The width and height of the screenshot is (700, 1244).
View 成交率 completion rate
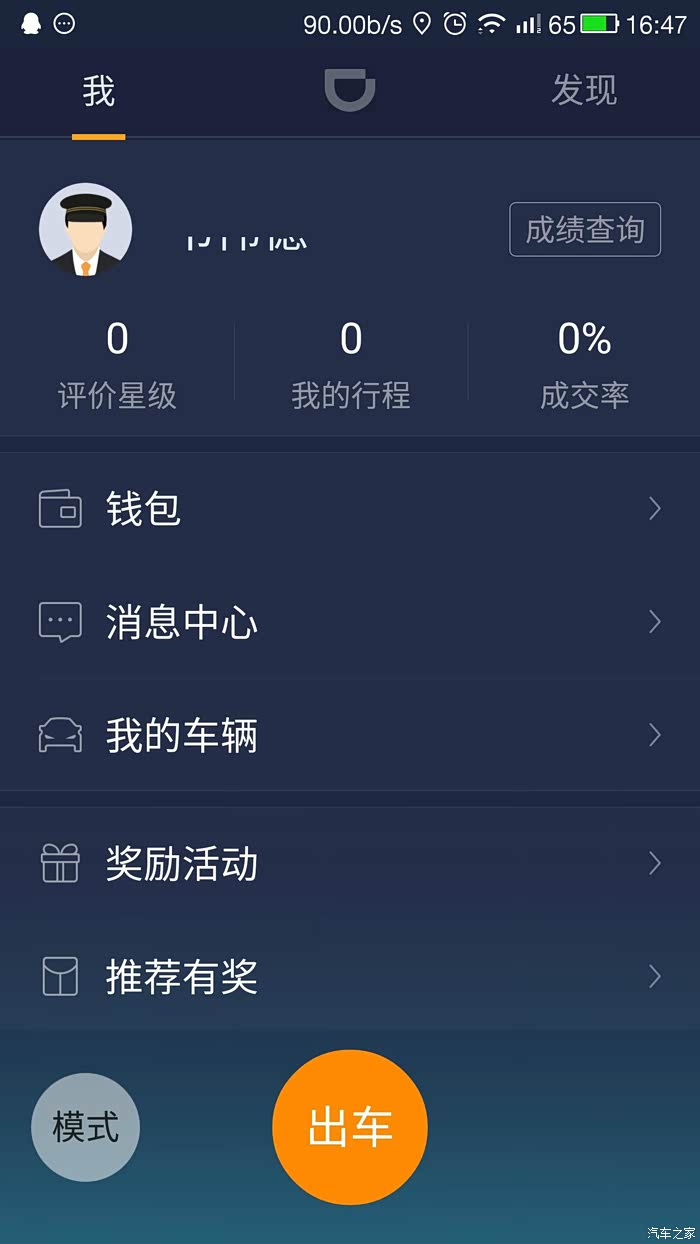click(x=584, y=366)
